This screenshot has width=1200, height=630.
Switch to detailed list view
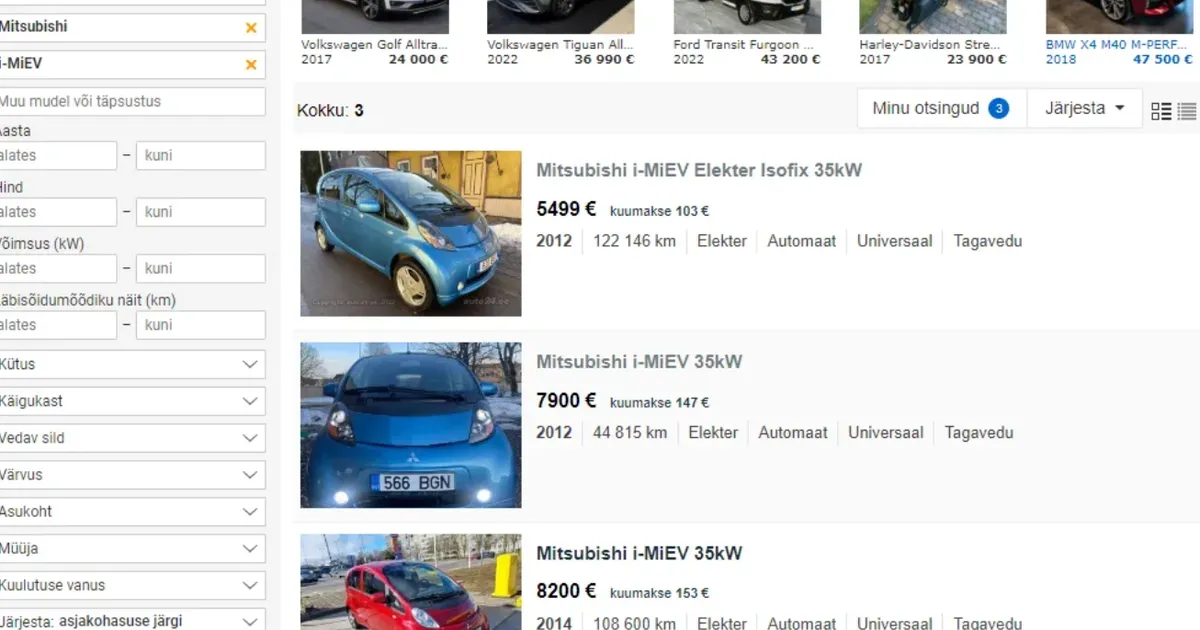coord(1161,111)
